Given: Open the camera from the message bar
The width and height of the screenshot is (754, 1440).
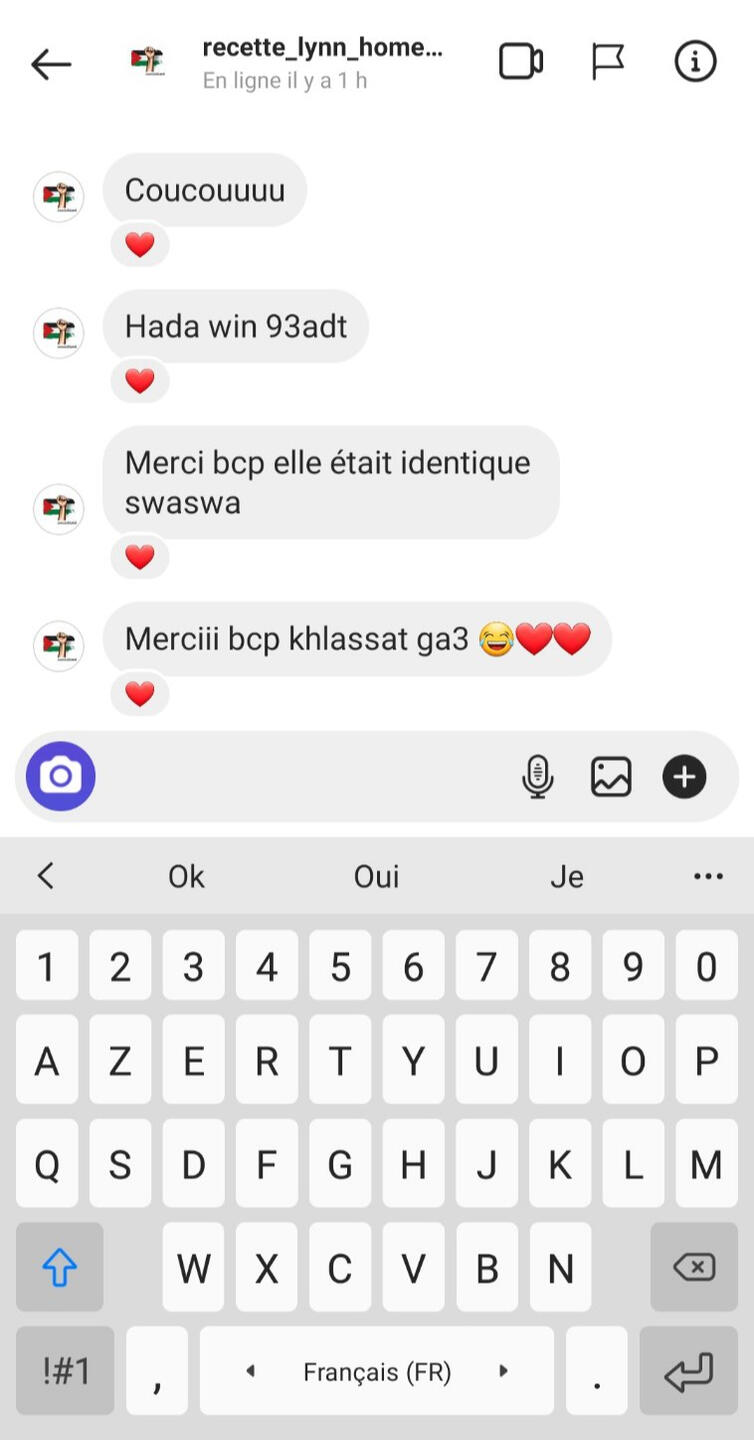Looking at the screenshot, I should click(x=61, y=776).
